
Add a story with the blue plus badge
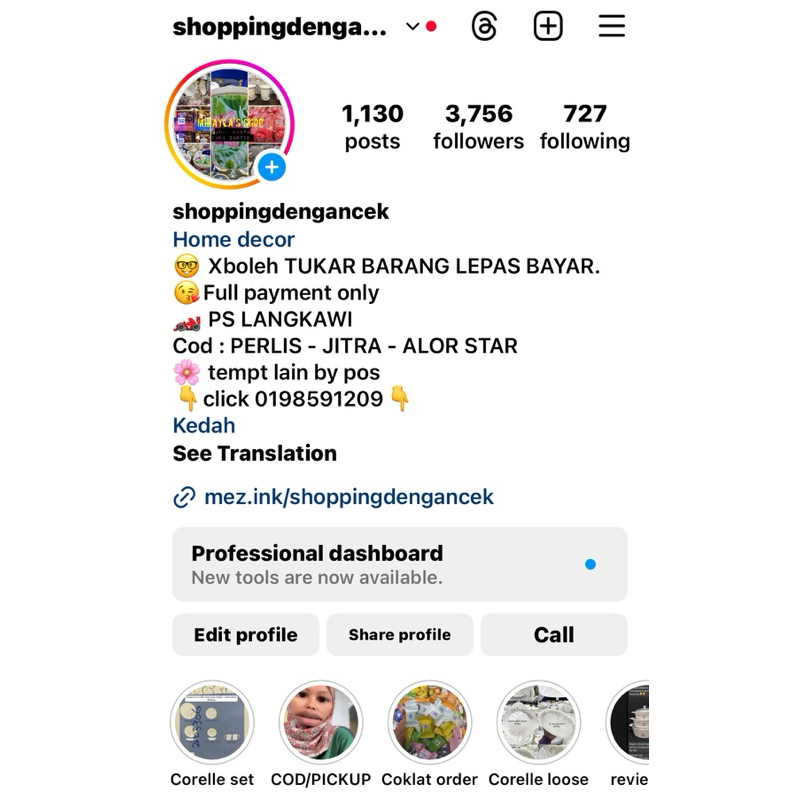pos(271,167)
